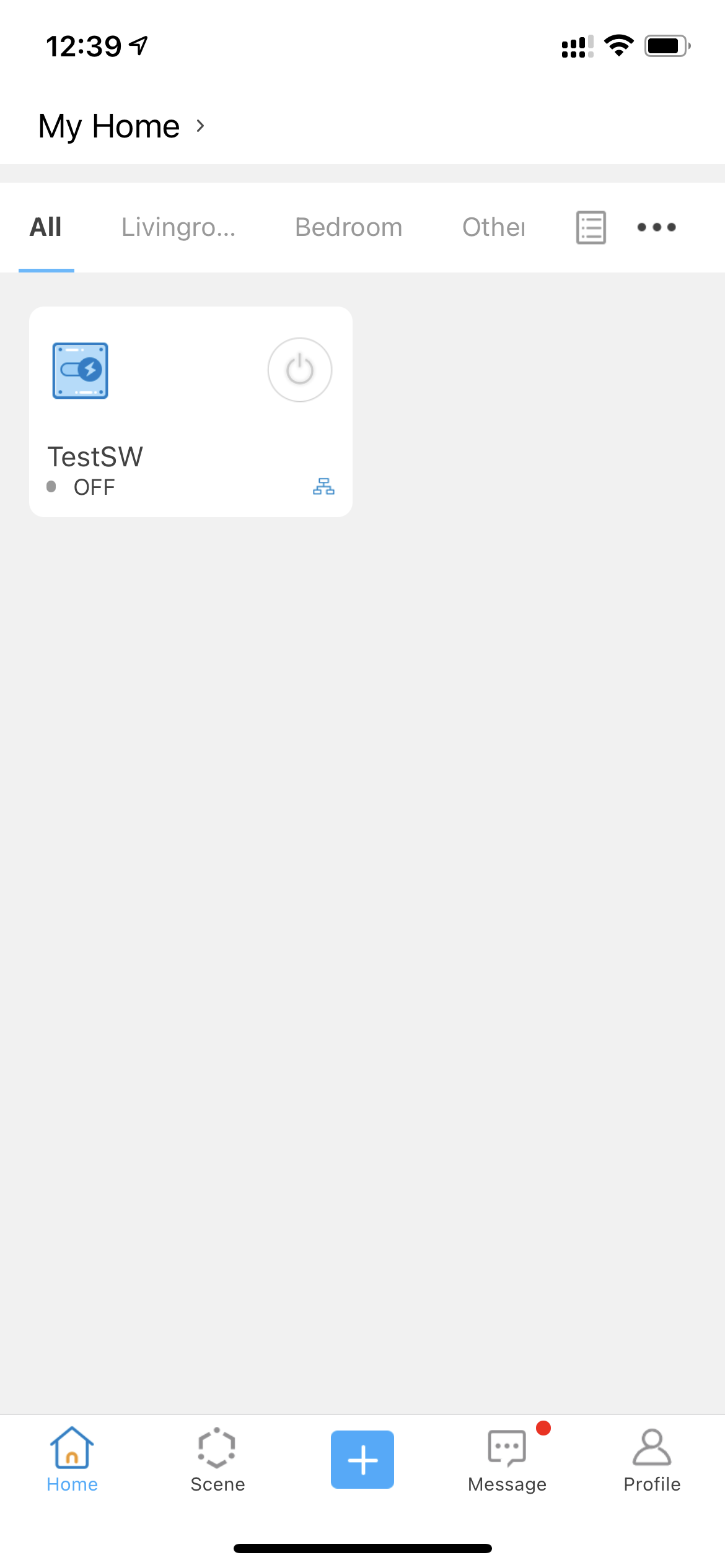Open the Scene tab
This screenshot has height=1568, width=725.
[217, 1460]
